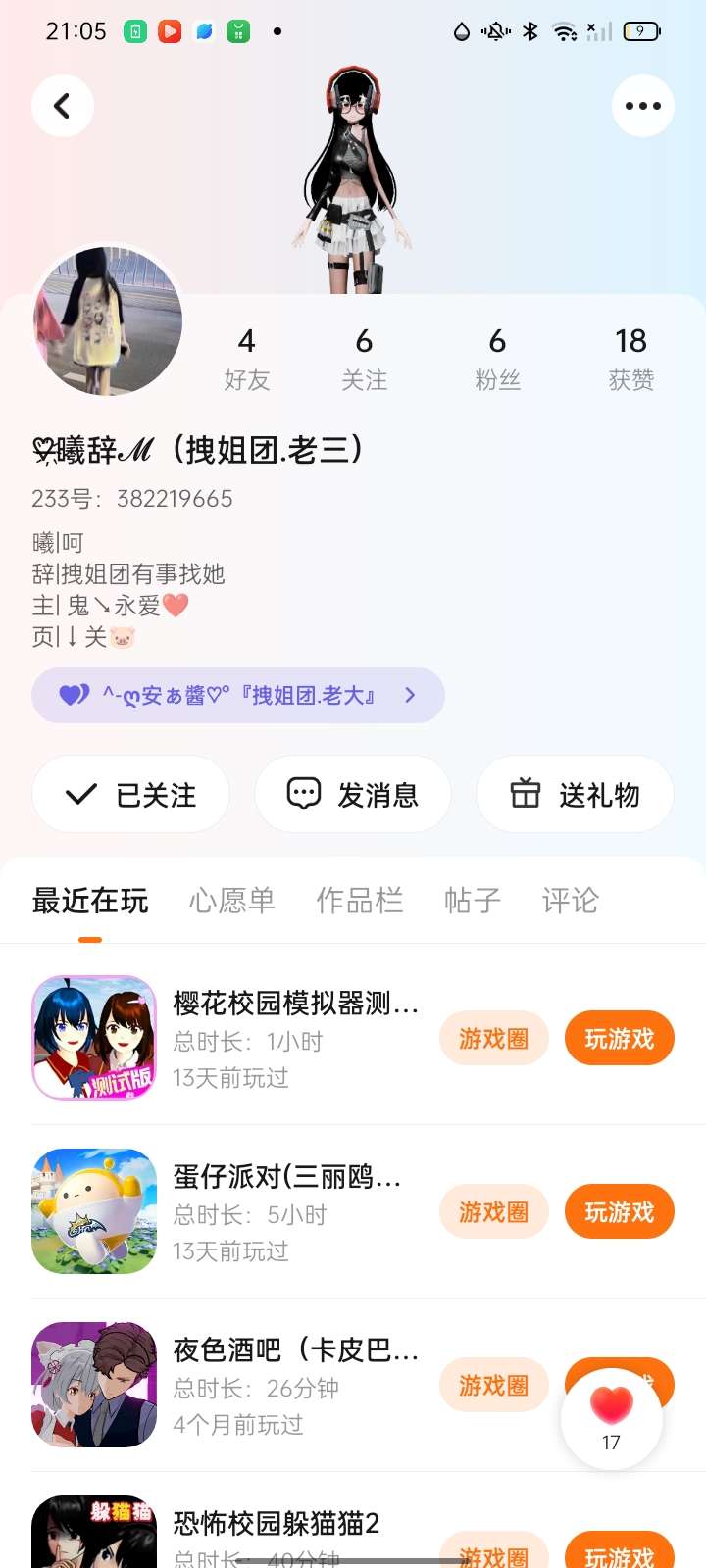Go back using the top arrow
706x1568 pixels.
(x=63, y=106)
